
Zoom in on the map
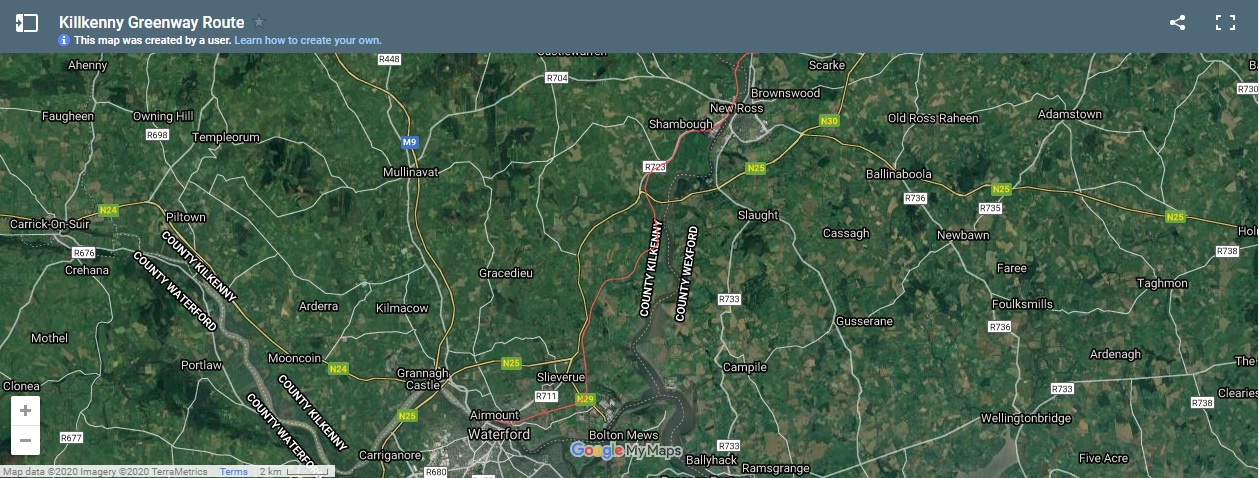click(26, 410)
